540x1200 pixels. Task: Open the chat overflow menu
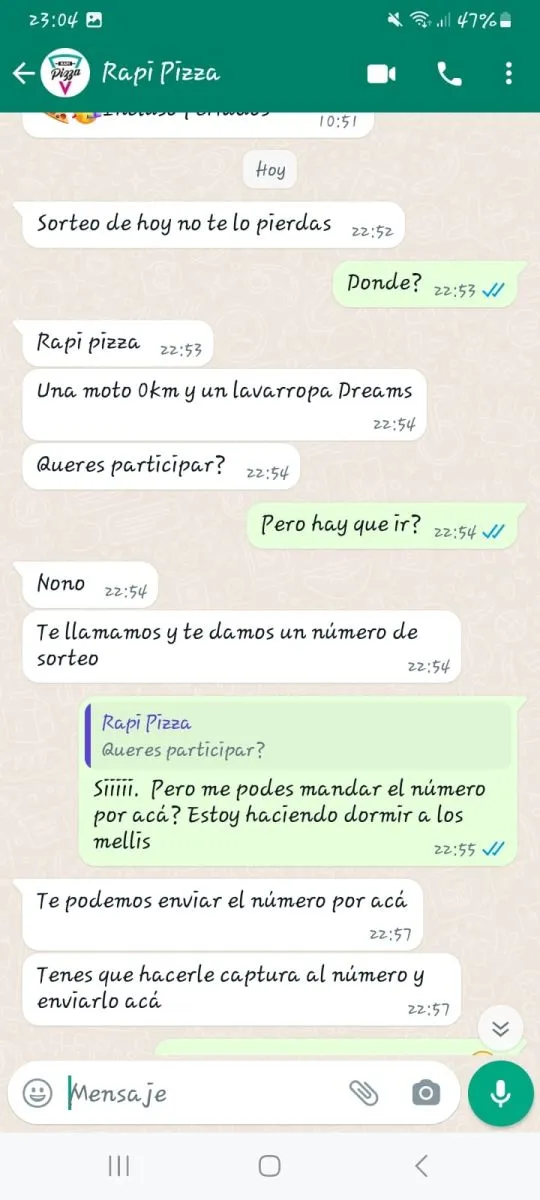pyautogui.click(x=509, y=74)
